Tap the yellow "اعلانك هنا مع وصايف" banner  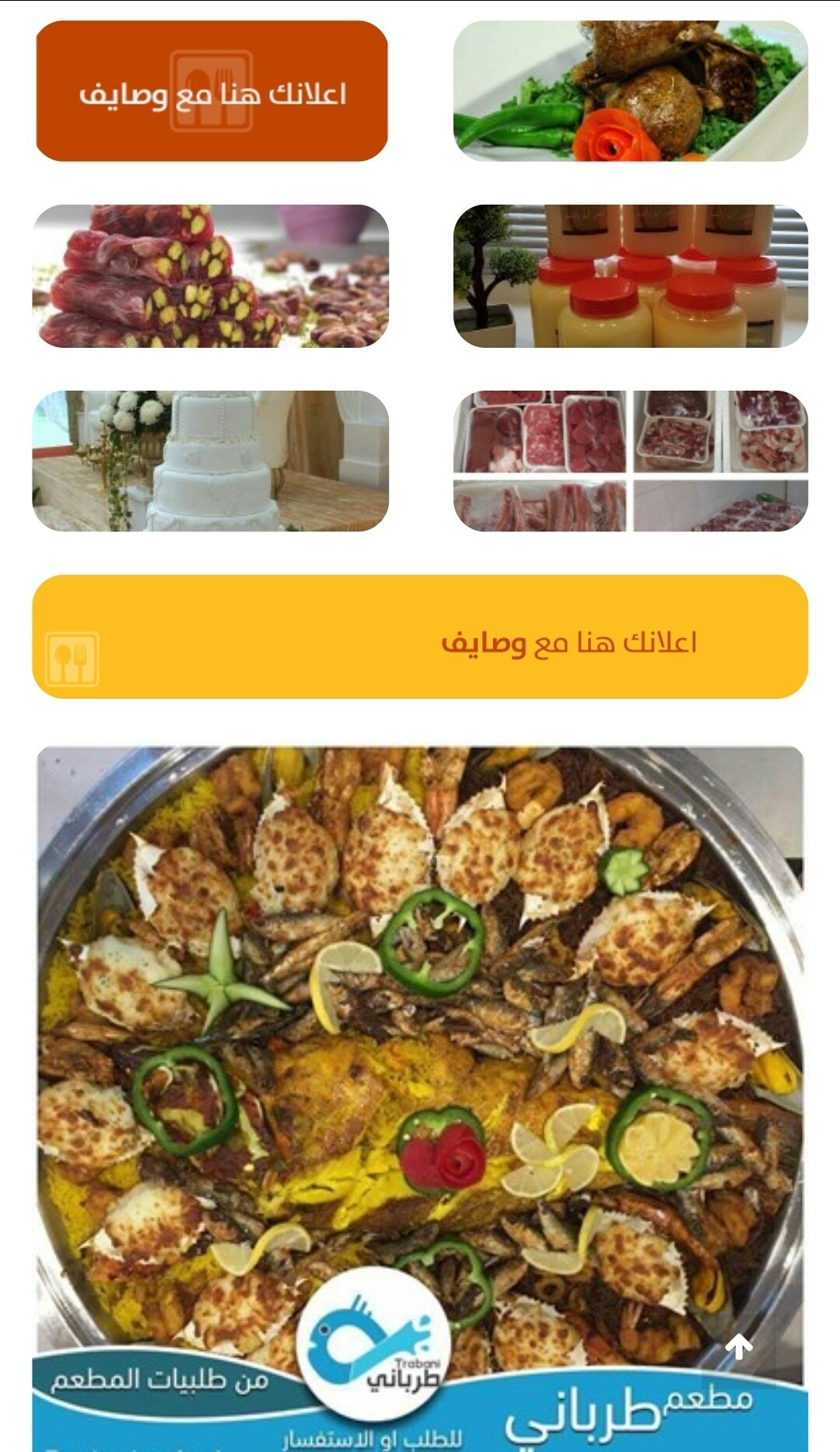click(420, 637)
